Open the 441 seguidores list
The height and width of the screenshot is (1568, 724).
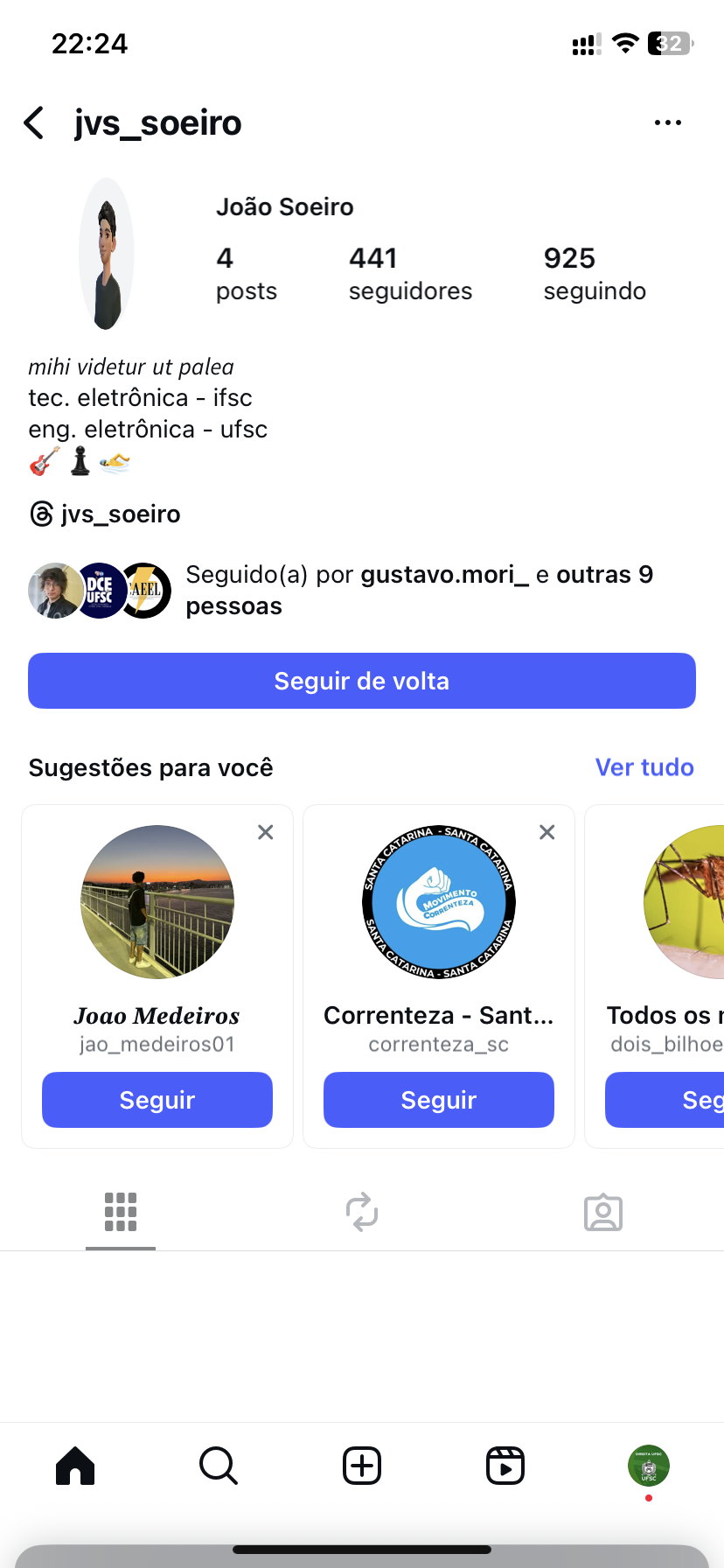pos(409,273)
